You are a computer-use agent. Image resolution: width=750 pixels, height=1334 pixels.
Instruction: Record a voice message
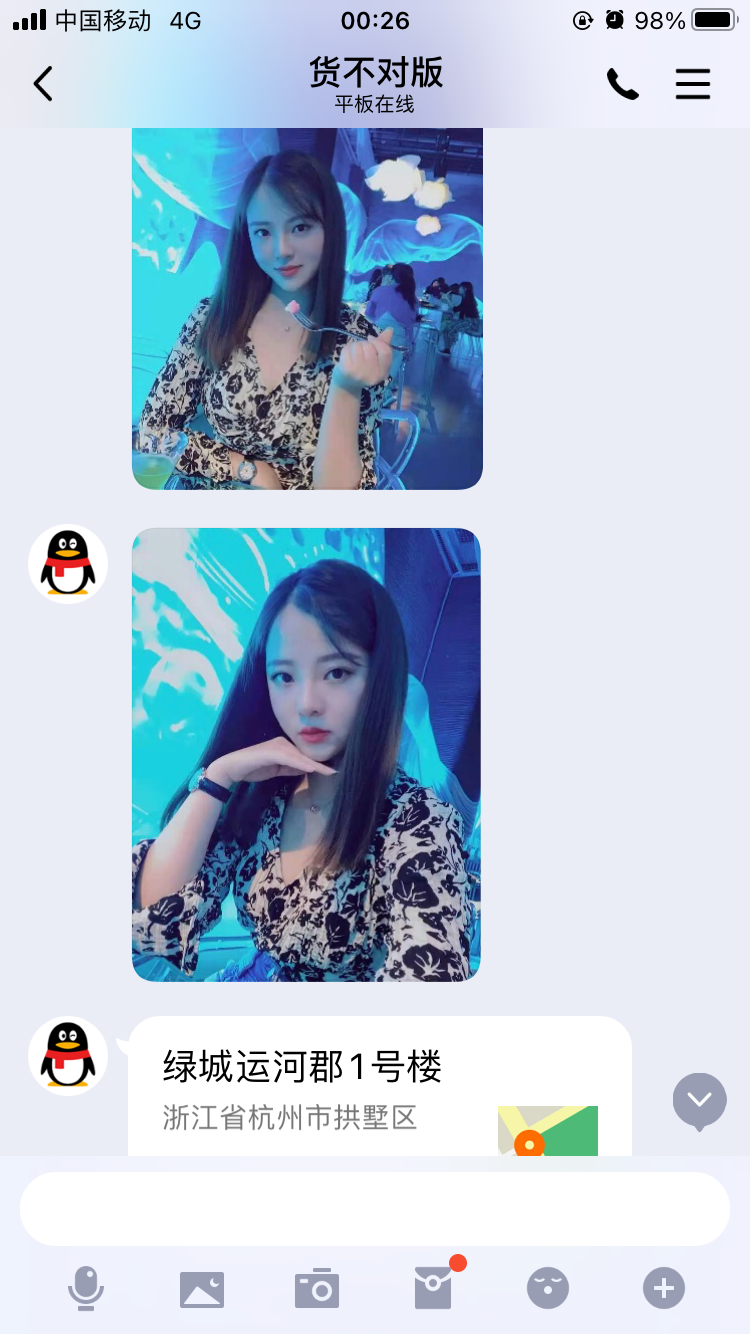(x=86, y=1288)
